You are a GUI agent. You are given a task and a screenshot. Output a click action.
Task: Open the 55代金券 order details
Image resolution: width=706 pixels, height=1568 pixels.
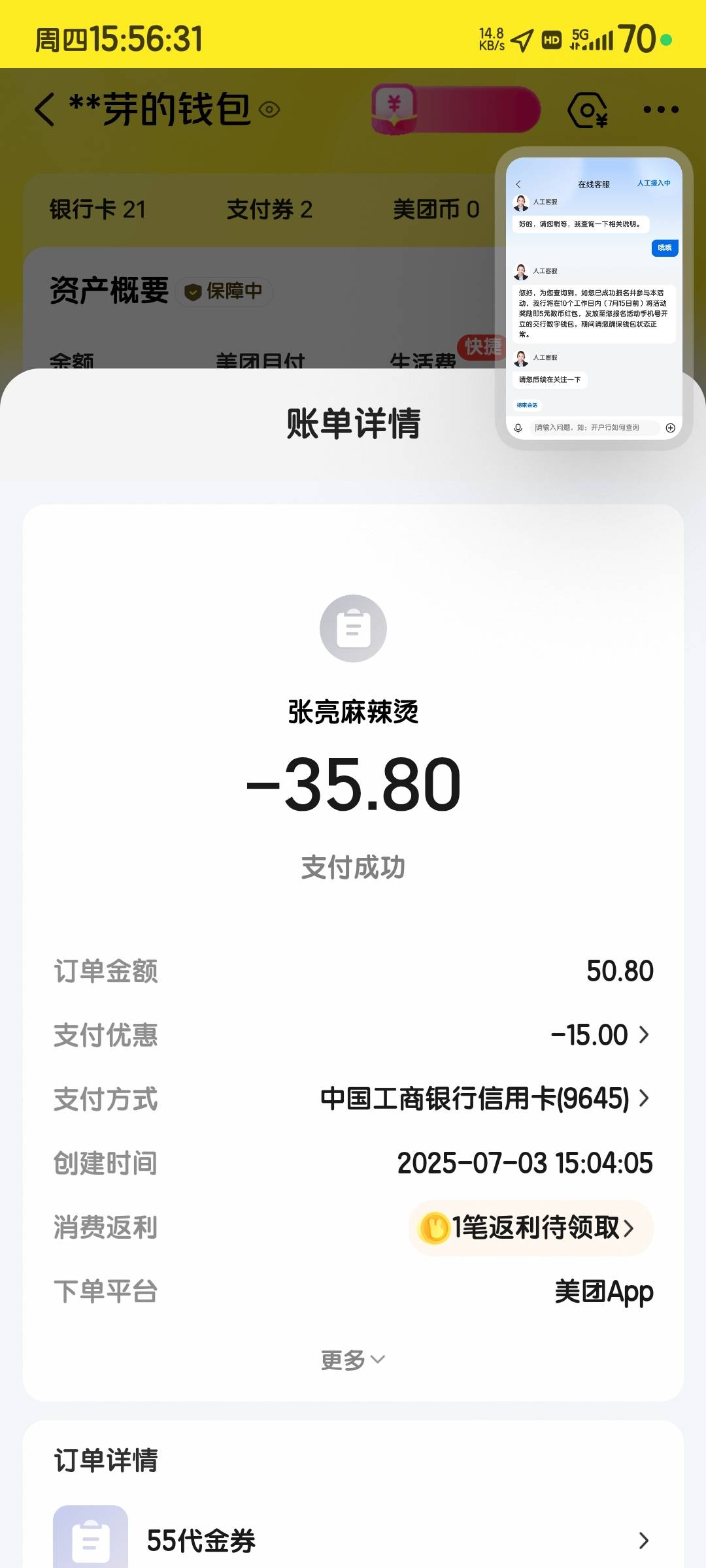pyautogui.click(x=353, y=1539)
